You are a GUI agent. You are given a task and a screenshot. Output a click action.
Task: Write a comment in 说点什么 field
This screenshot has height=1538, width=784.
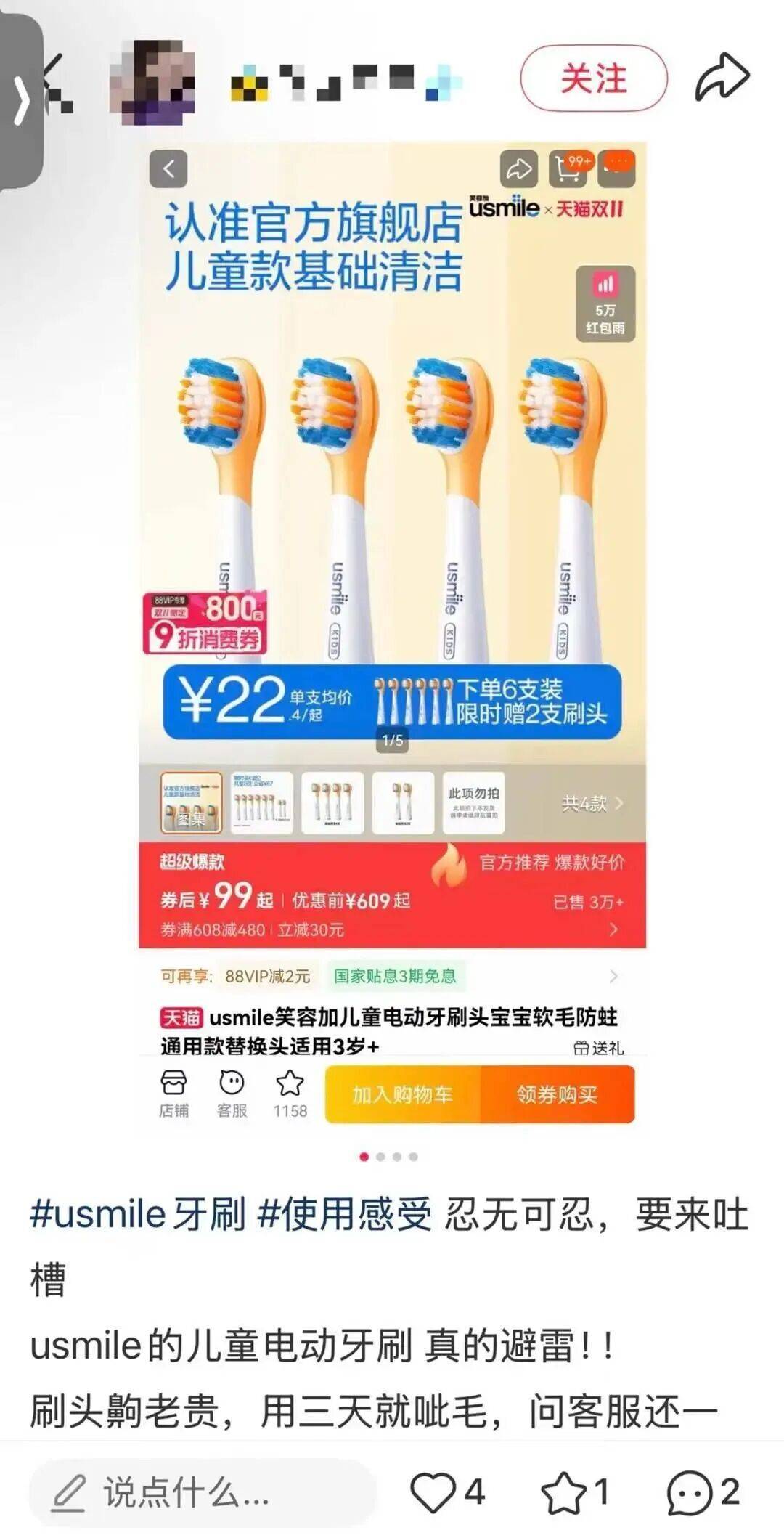click(203, 1493)
